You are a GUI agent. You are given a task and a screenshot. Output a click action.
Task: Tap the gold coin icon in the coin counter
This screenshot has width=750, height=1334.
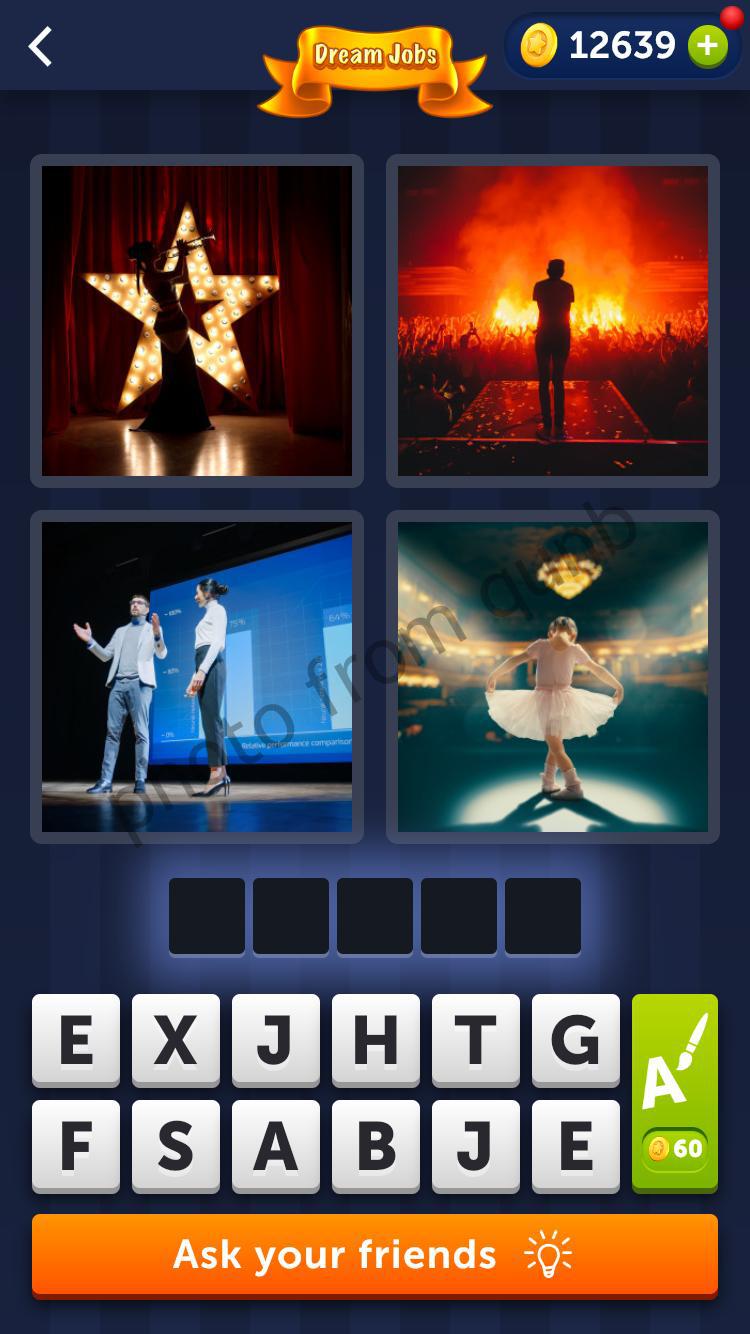(x=541, y=45)
